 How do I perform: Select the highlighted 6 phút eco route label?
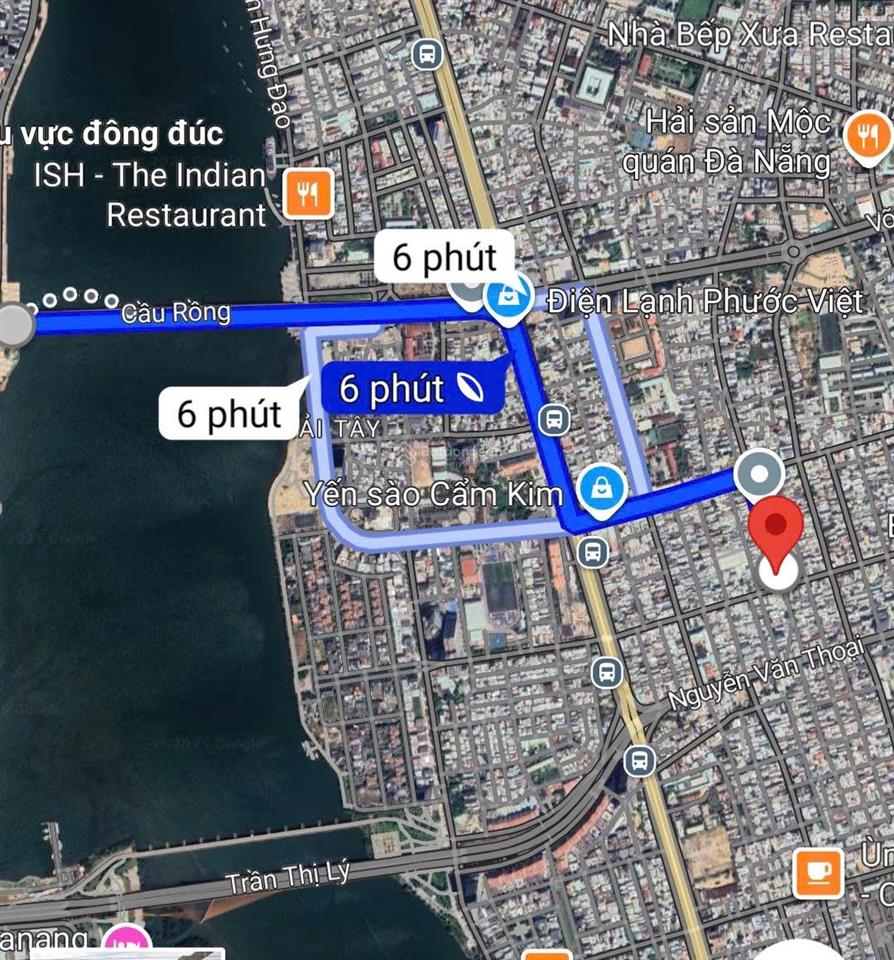(x=412, y=388)
